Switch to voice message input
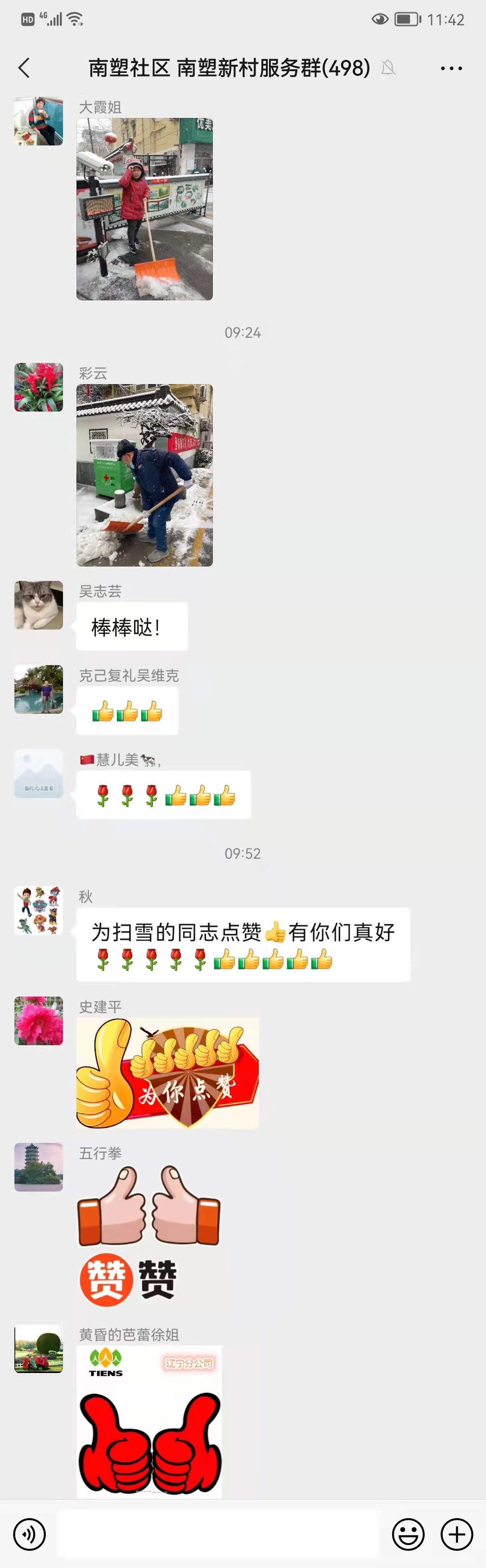 click(29, 1533)
